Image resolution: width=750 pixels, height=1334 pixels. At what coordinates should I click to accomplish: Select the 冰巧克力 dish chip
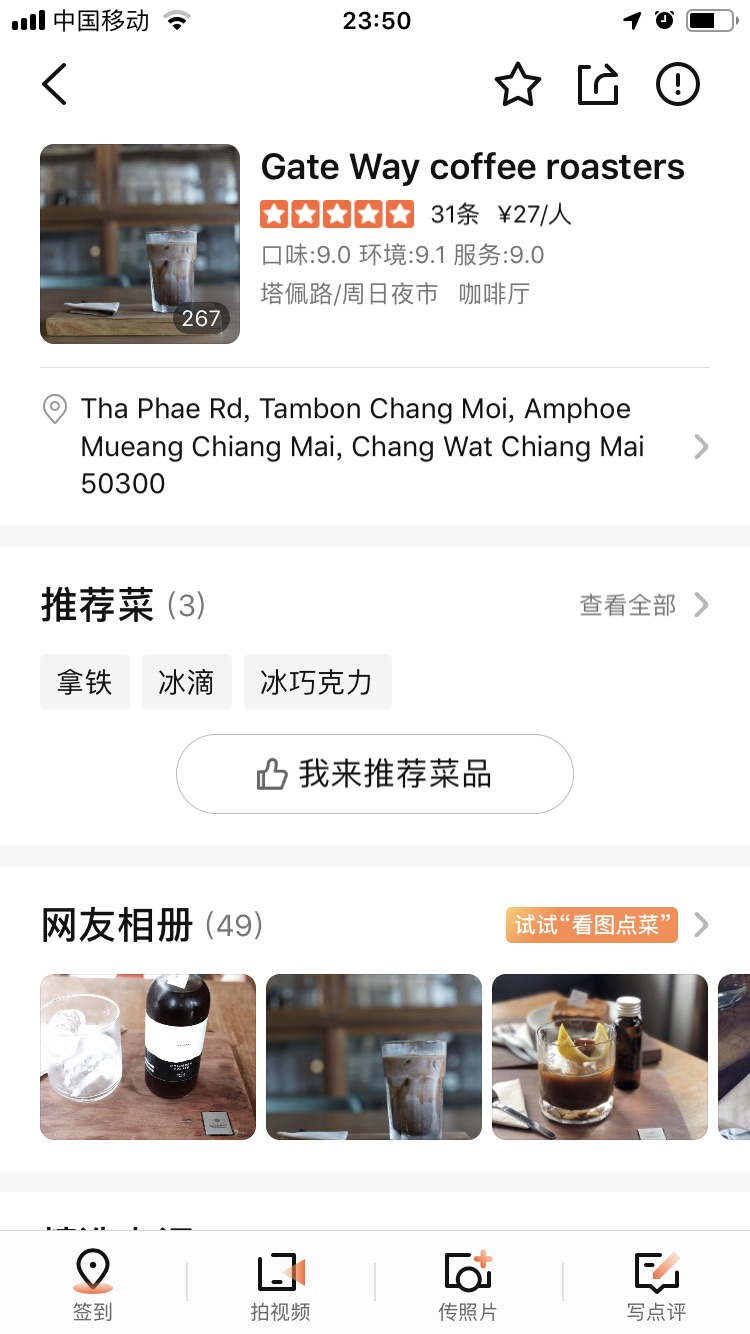point(317,682)
